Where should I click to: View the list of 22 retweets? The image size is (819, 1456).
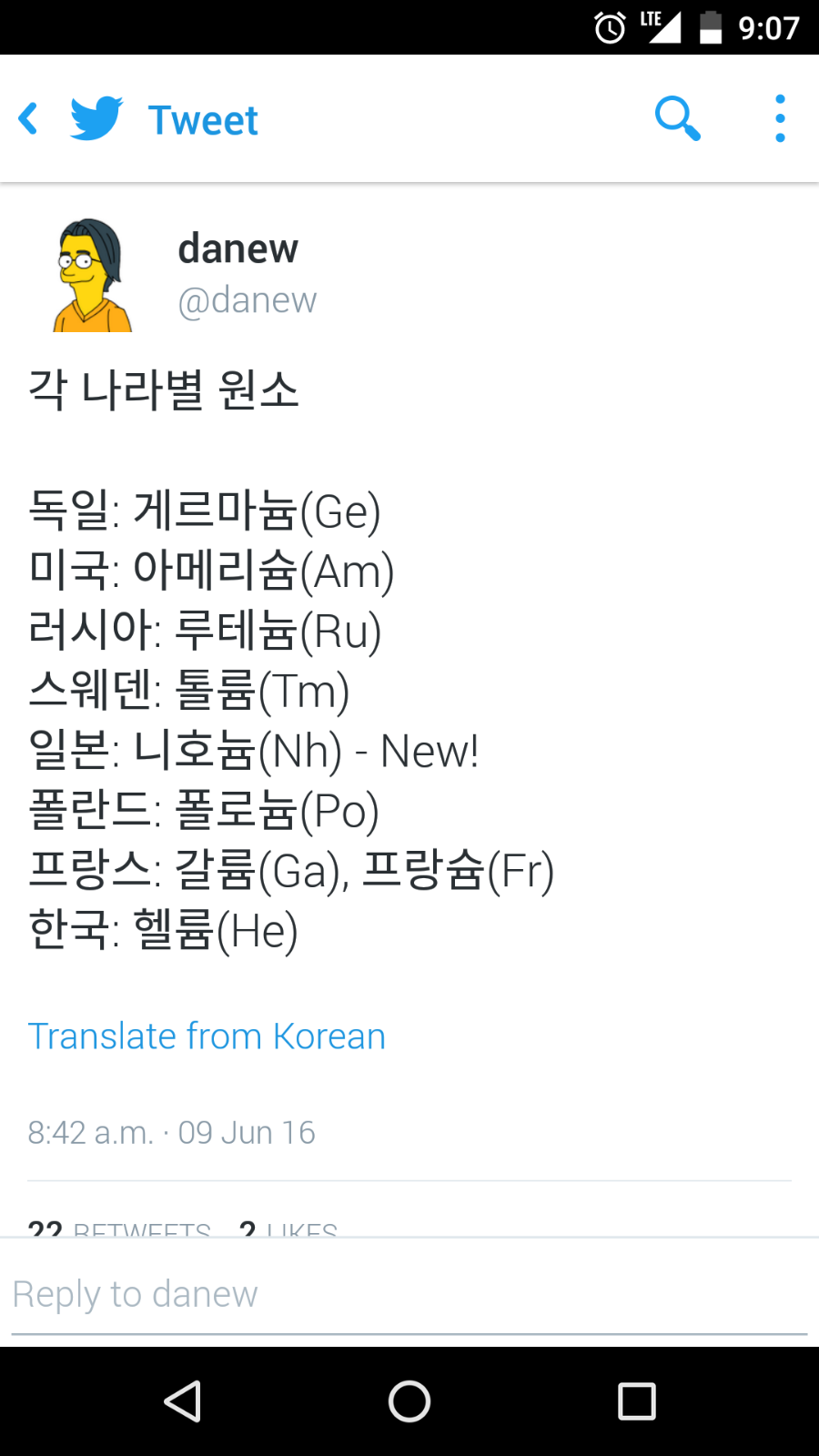[119, 1228]
